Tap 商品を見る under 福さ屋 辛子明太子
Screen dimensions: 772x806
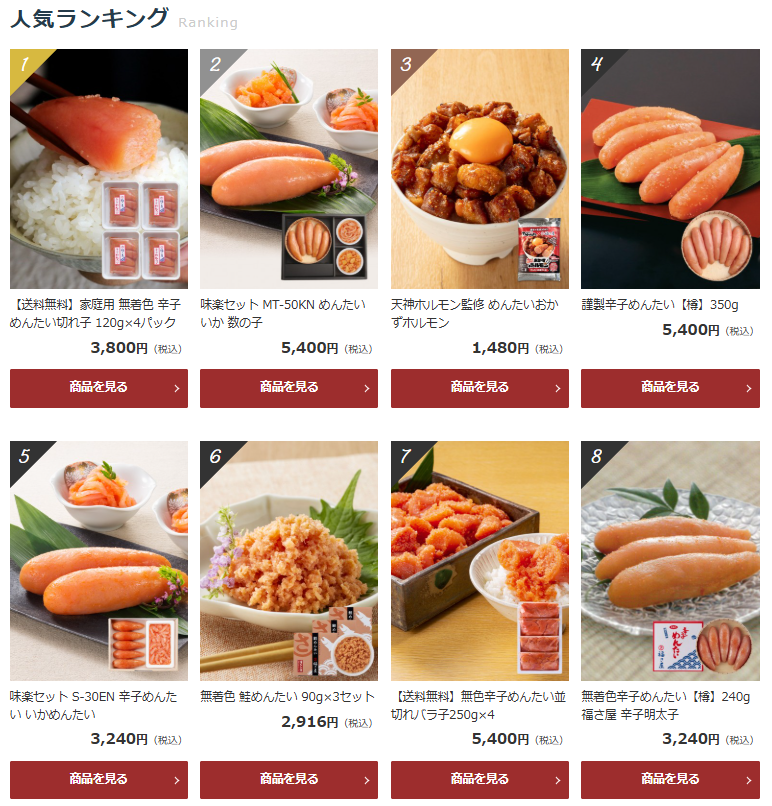(670, 779)
